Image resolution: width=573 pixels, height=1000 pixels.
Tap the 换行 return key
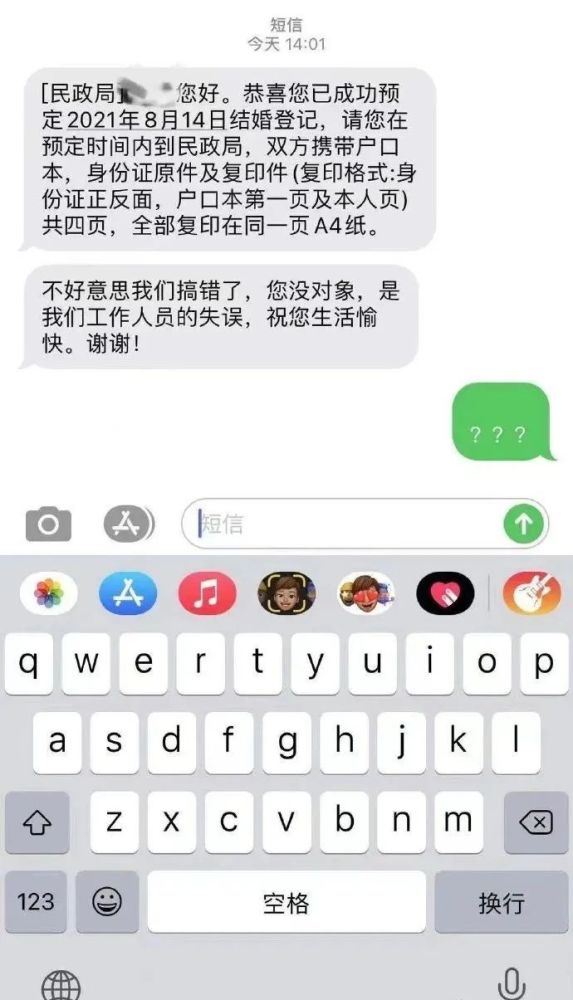coord(502,902)
